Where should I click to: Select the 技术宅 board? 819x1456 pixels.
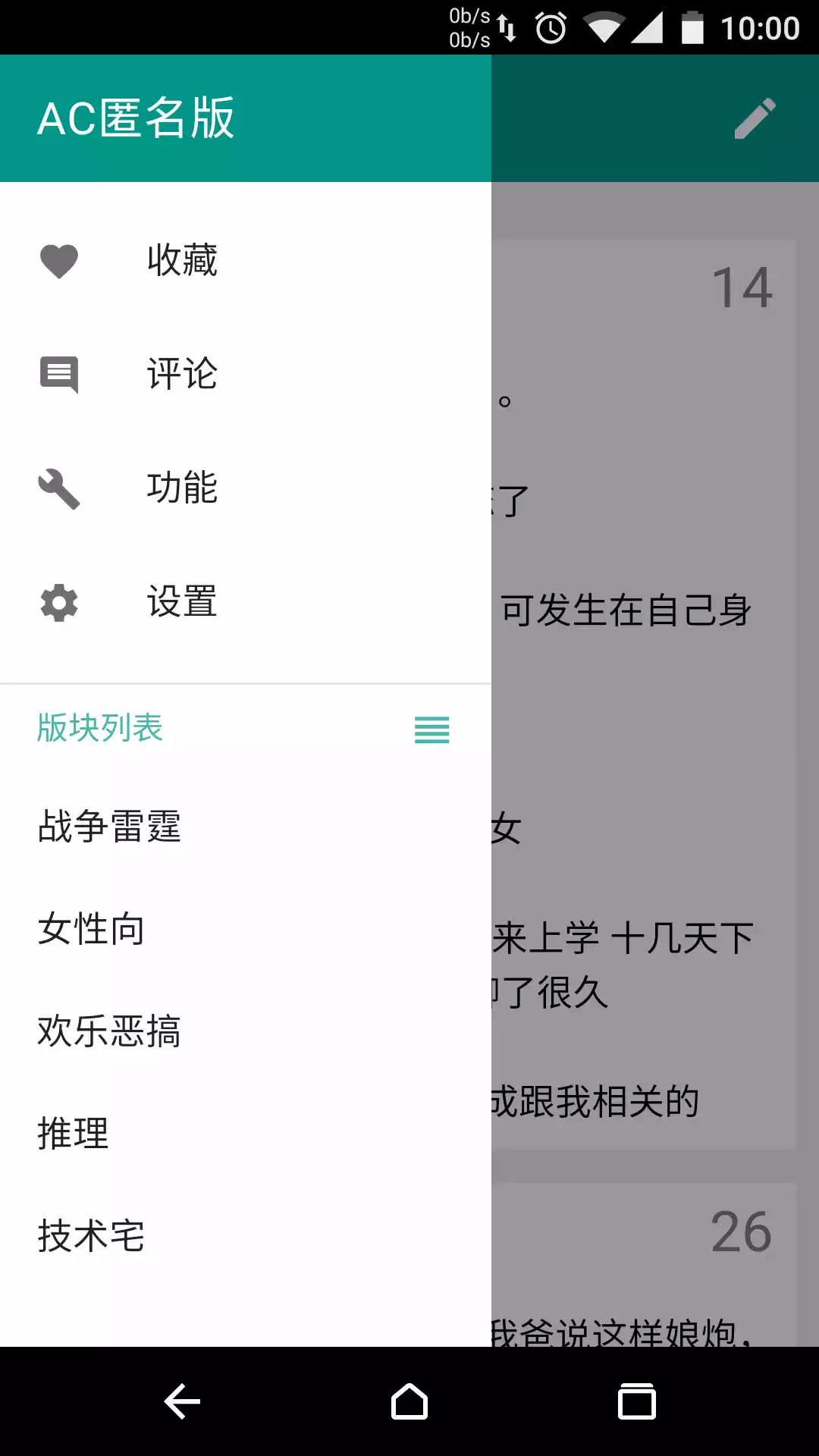coord(91,1235)
